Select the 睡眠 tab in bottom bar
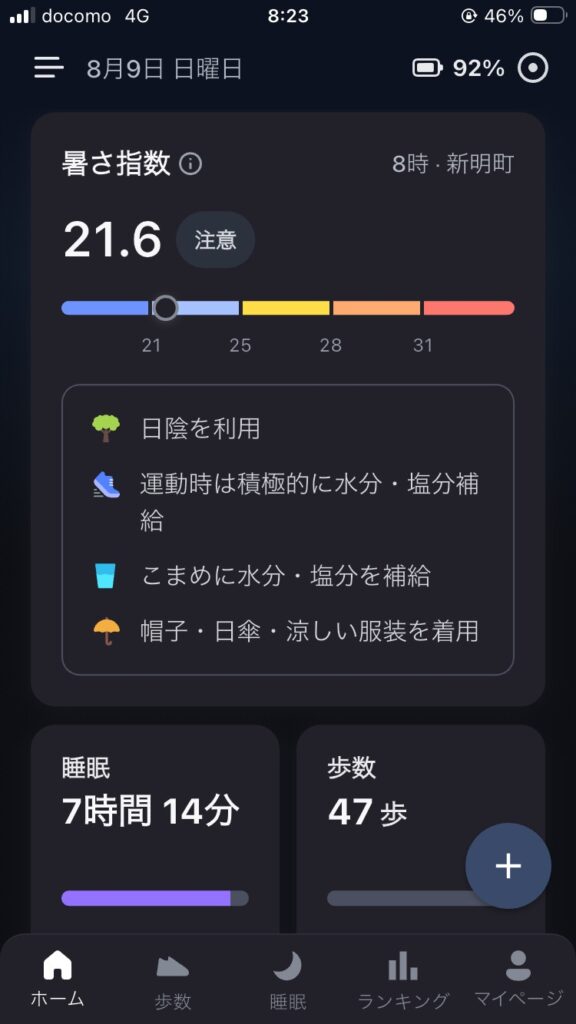 (288, 979)
